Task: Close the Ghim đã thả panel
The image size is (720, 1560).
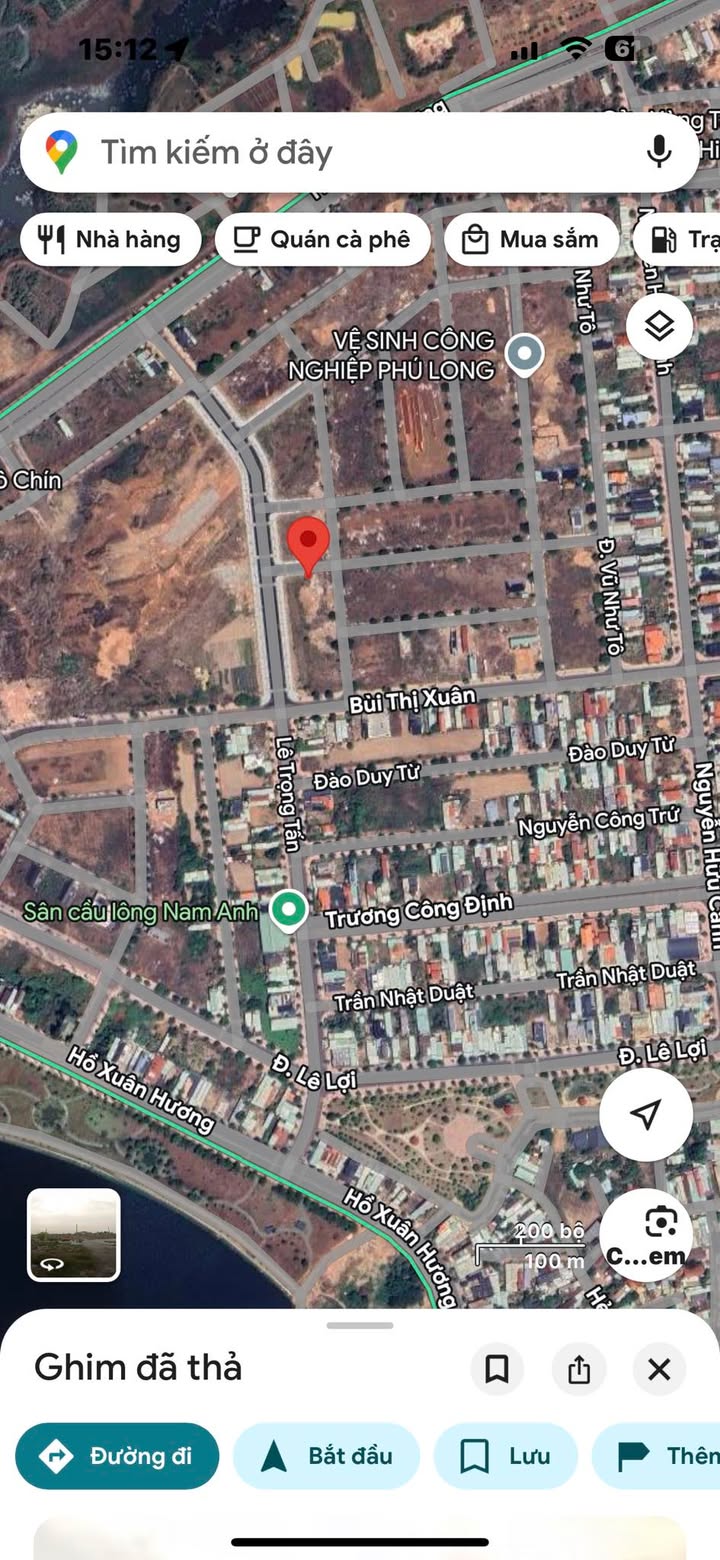Action: (x=659, y=1369)
